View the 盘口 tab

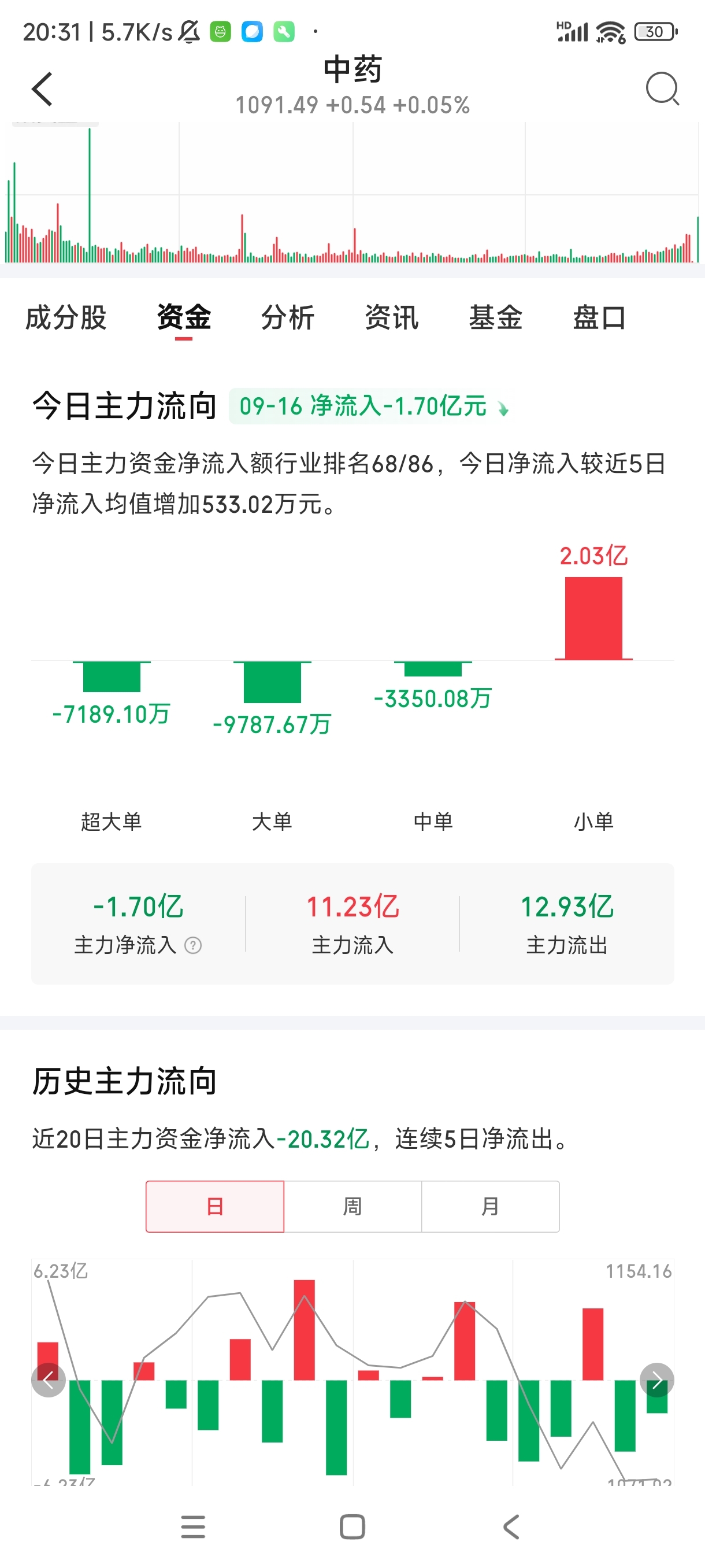[599, 318]
